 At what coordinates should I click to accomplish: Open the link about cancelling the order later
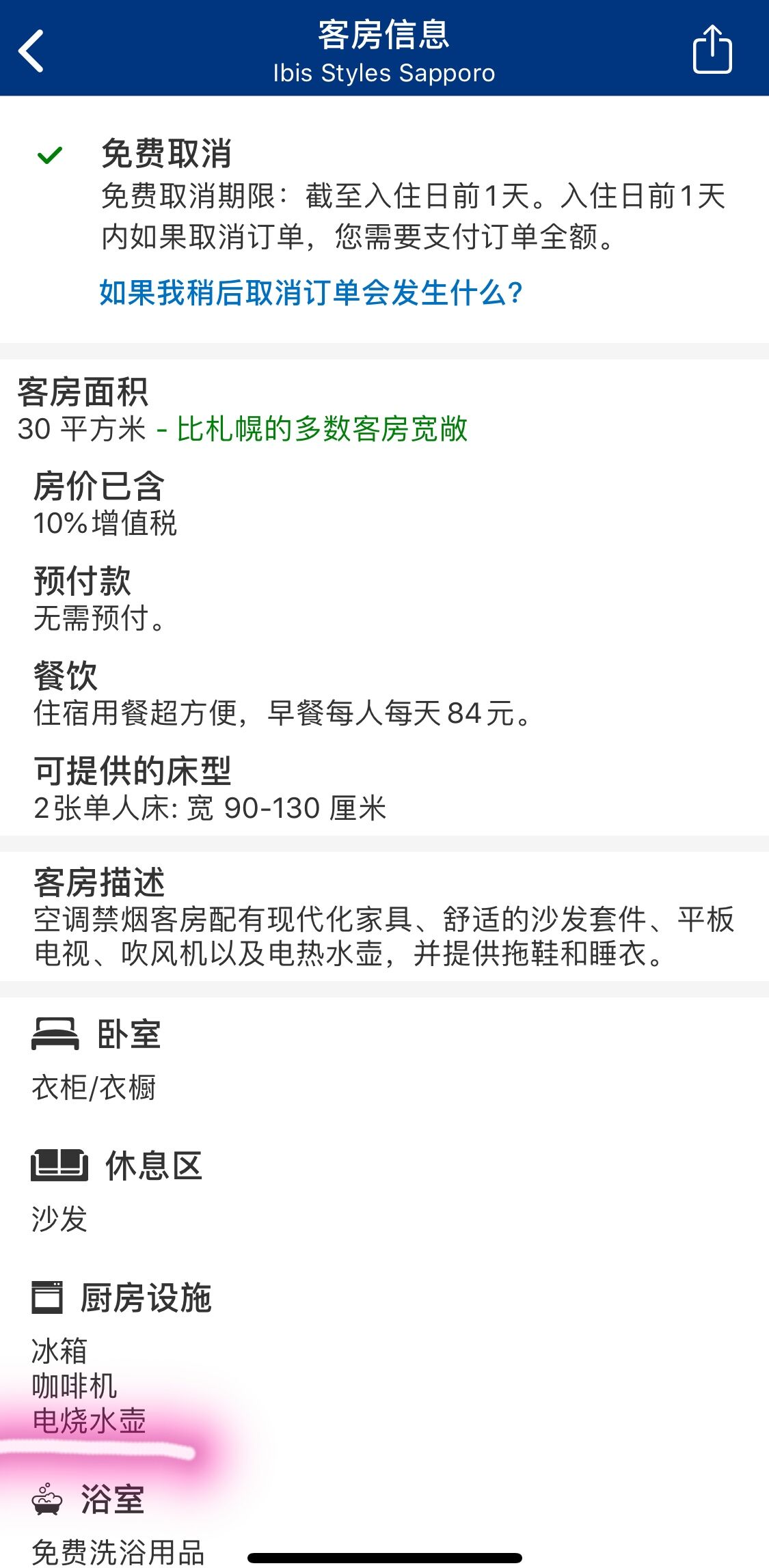coord(311,293)
